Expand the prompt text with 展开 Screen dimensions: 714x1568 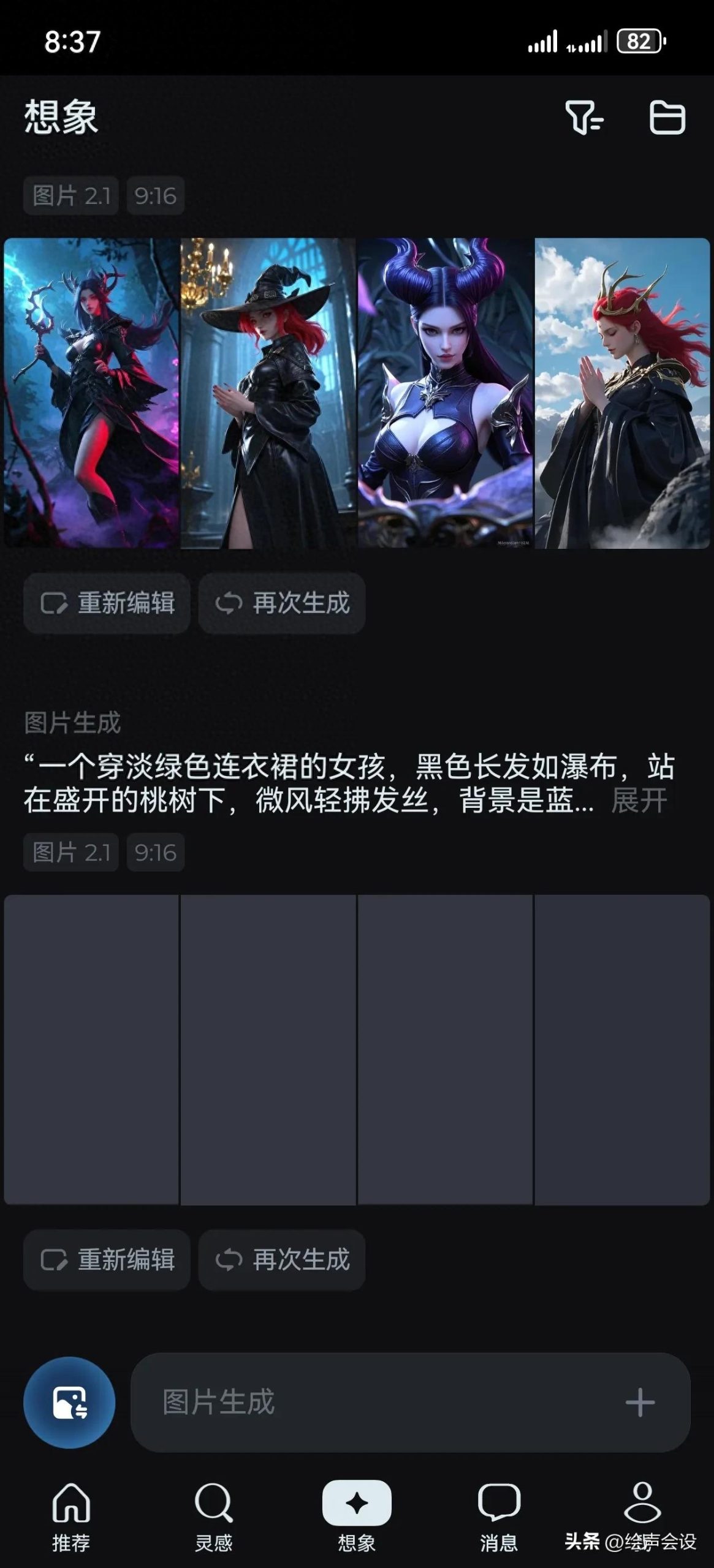639,801
